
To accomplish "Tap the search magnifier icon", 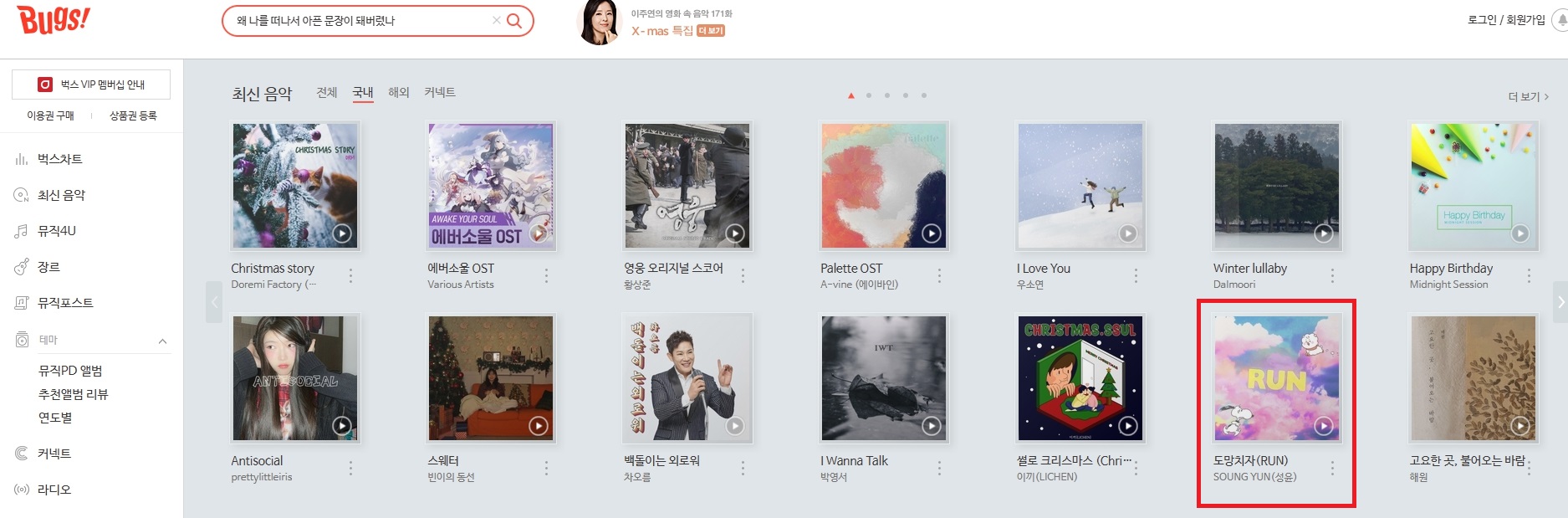I will tap(514, 21).
